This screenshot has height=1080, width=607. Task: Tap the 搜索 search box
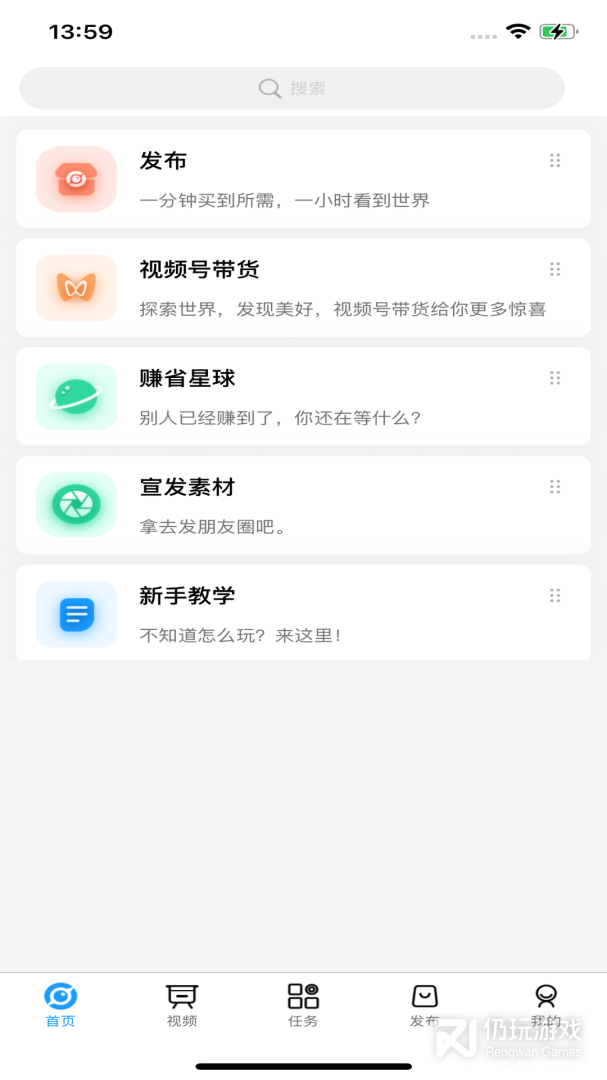[x=292, y=88]
